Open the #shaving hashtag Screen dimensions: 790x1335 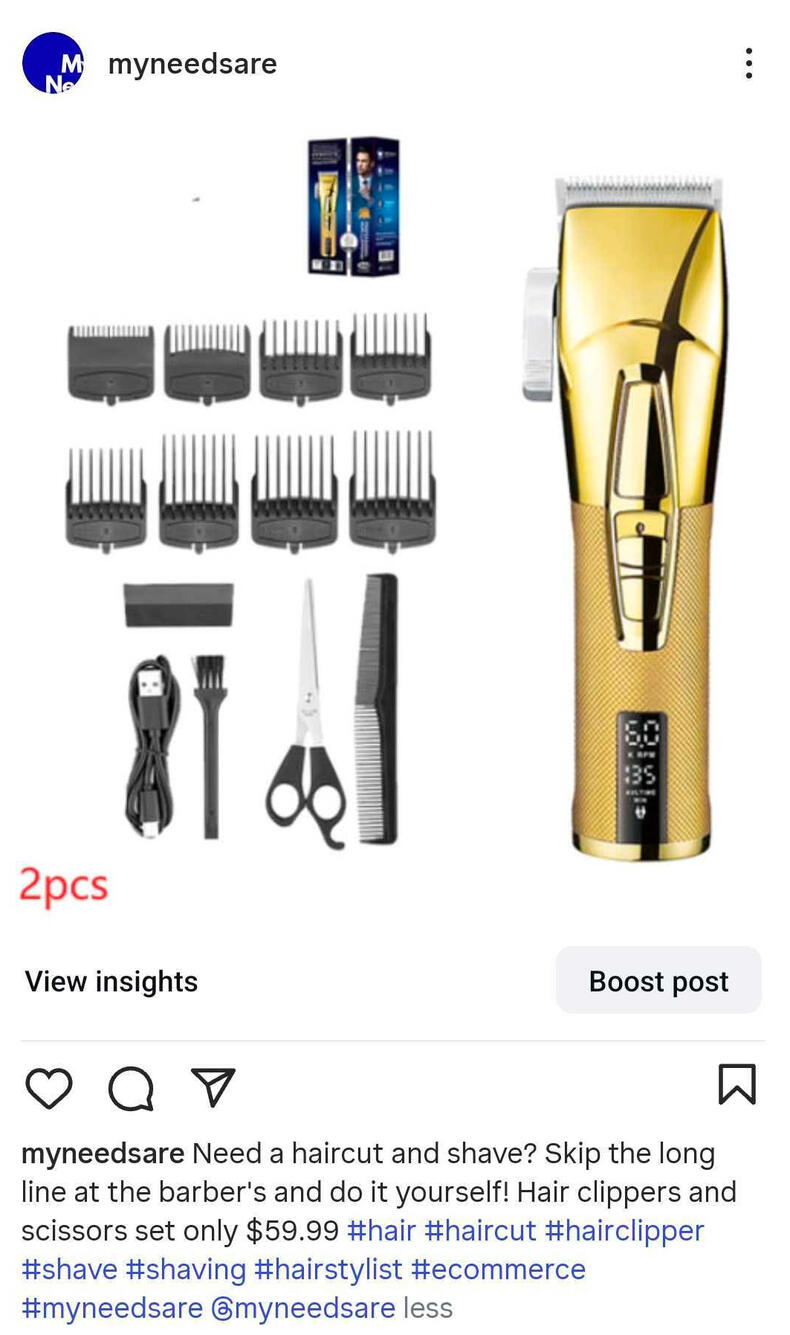185,1269
